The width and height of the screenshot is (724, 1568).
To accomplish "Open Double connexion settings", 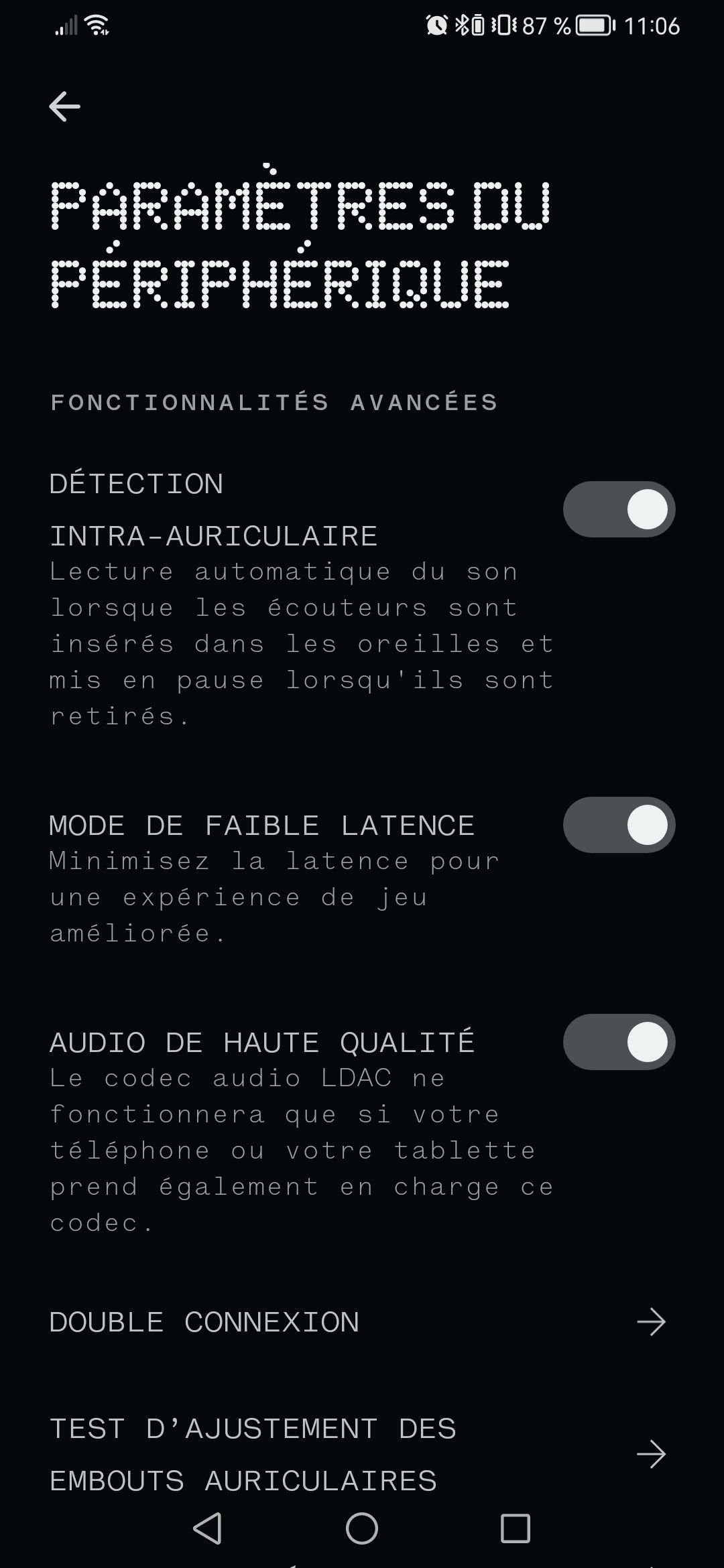I will [362, 1322].
